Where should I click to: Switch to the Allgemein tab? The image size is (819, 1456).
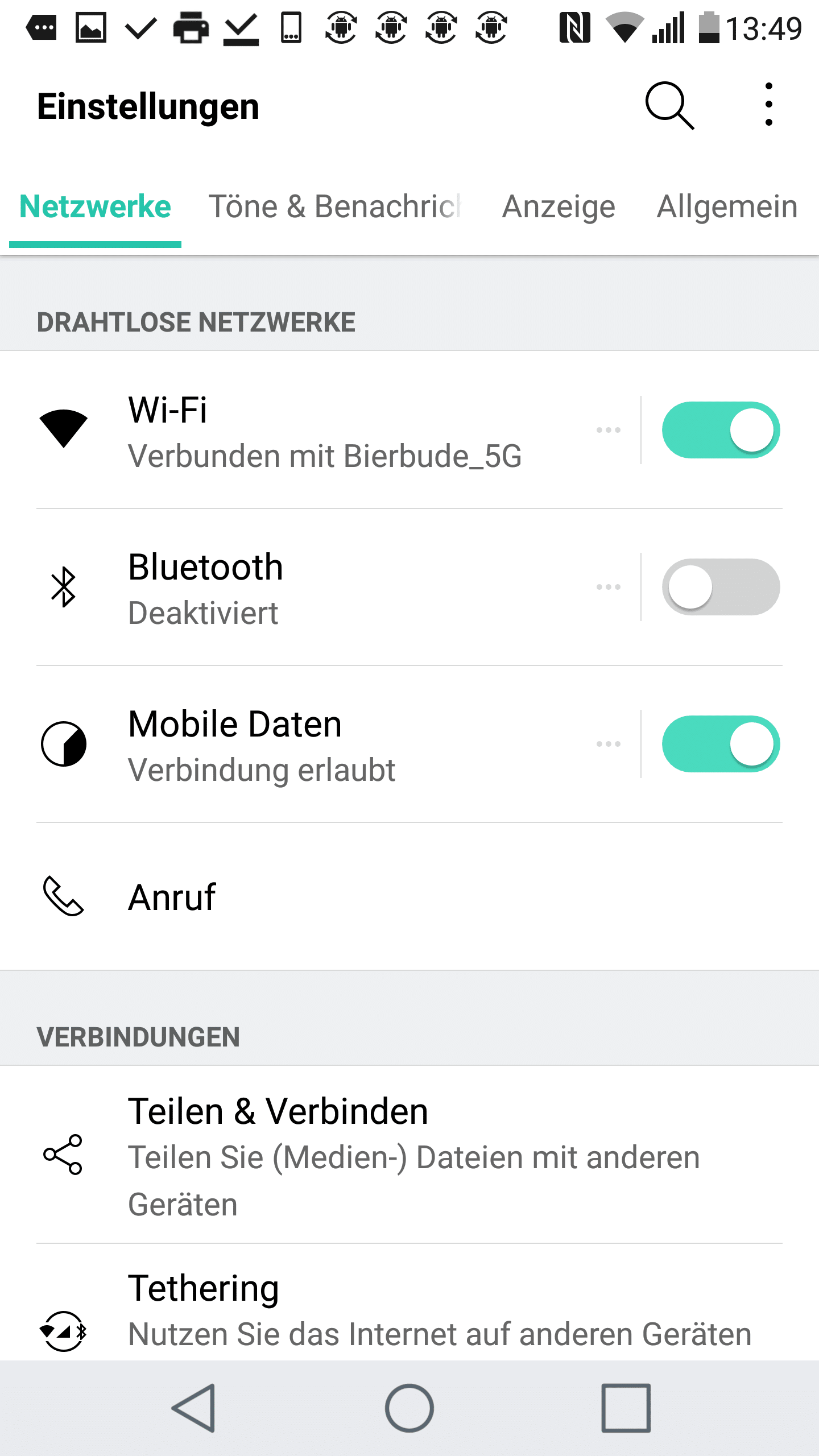pos(727,206)
